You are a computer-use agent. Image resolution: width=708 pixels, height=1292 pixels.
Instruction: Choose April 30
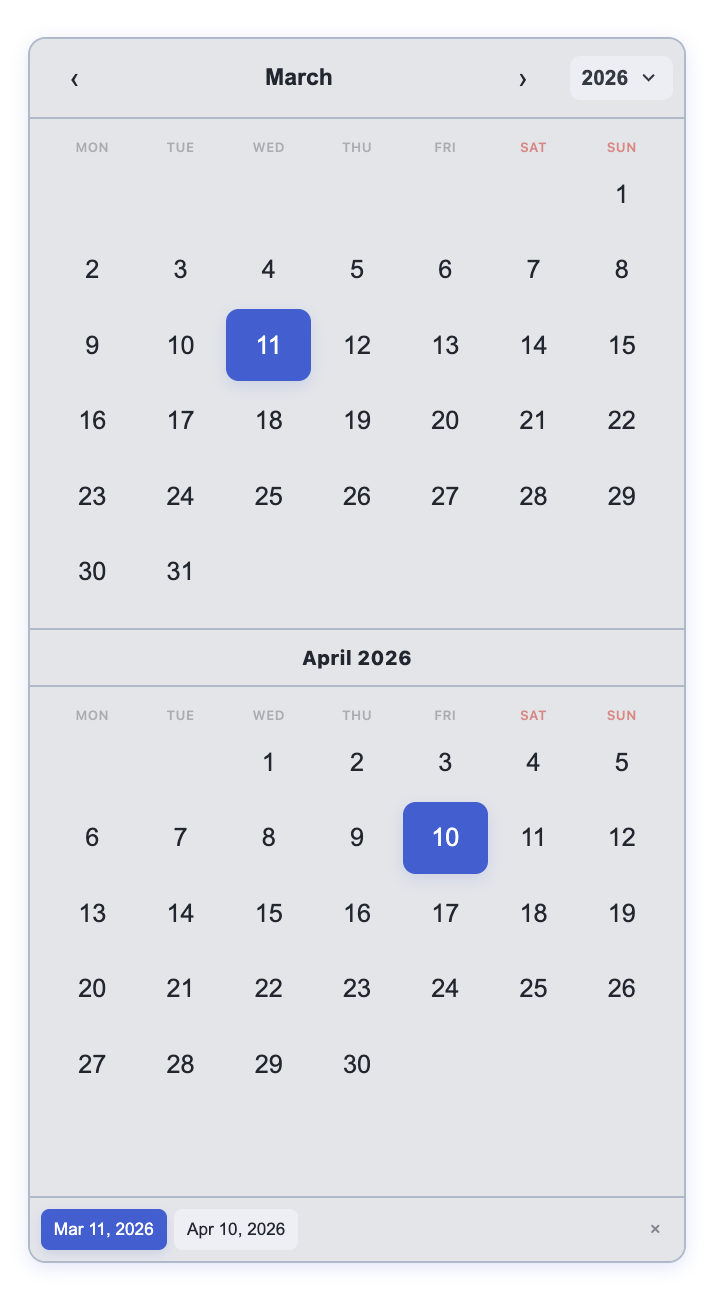(x=357, y=1064)
